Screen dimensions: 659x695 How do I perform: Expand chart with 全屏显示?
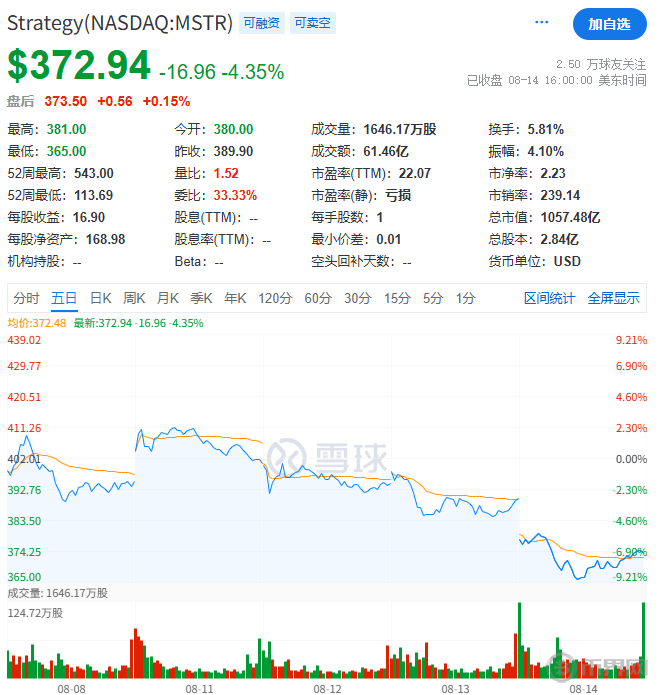coord(613,298)
